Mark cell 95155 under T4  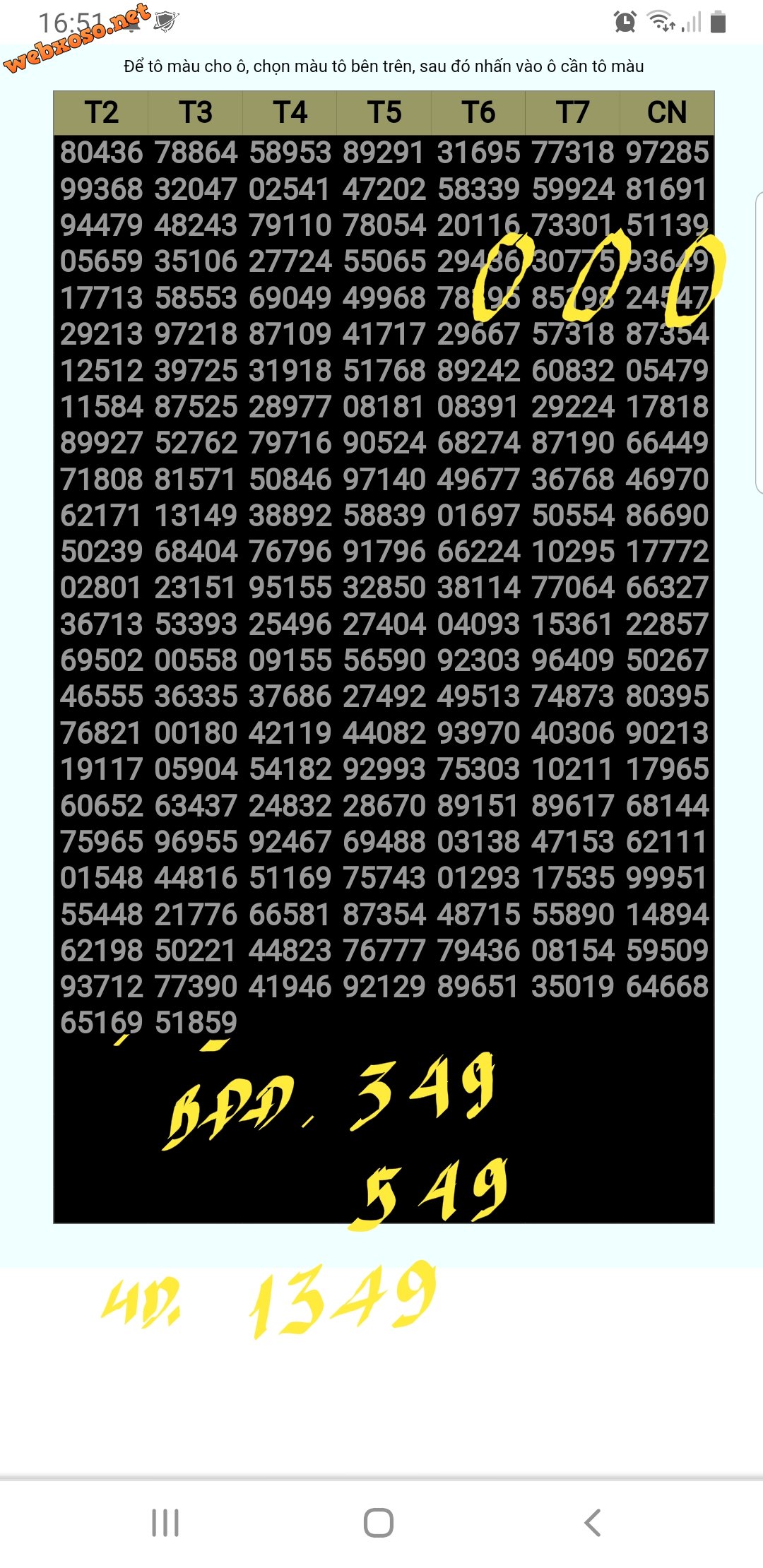click(290, 588)
